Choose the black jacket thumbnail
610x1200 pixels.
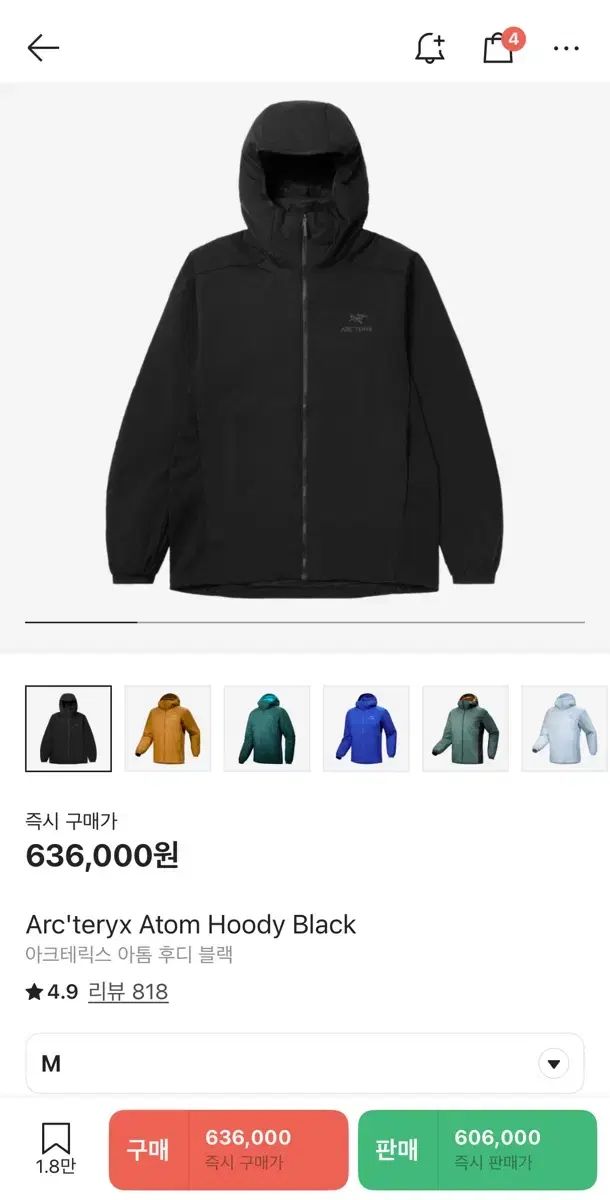click(68, 728)
